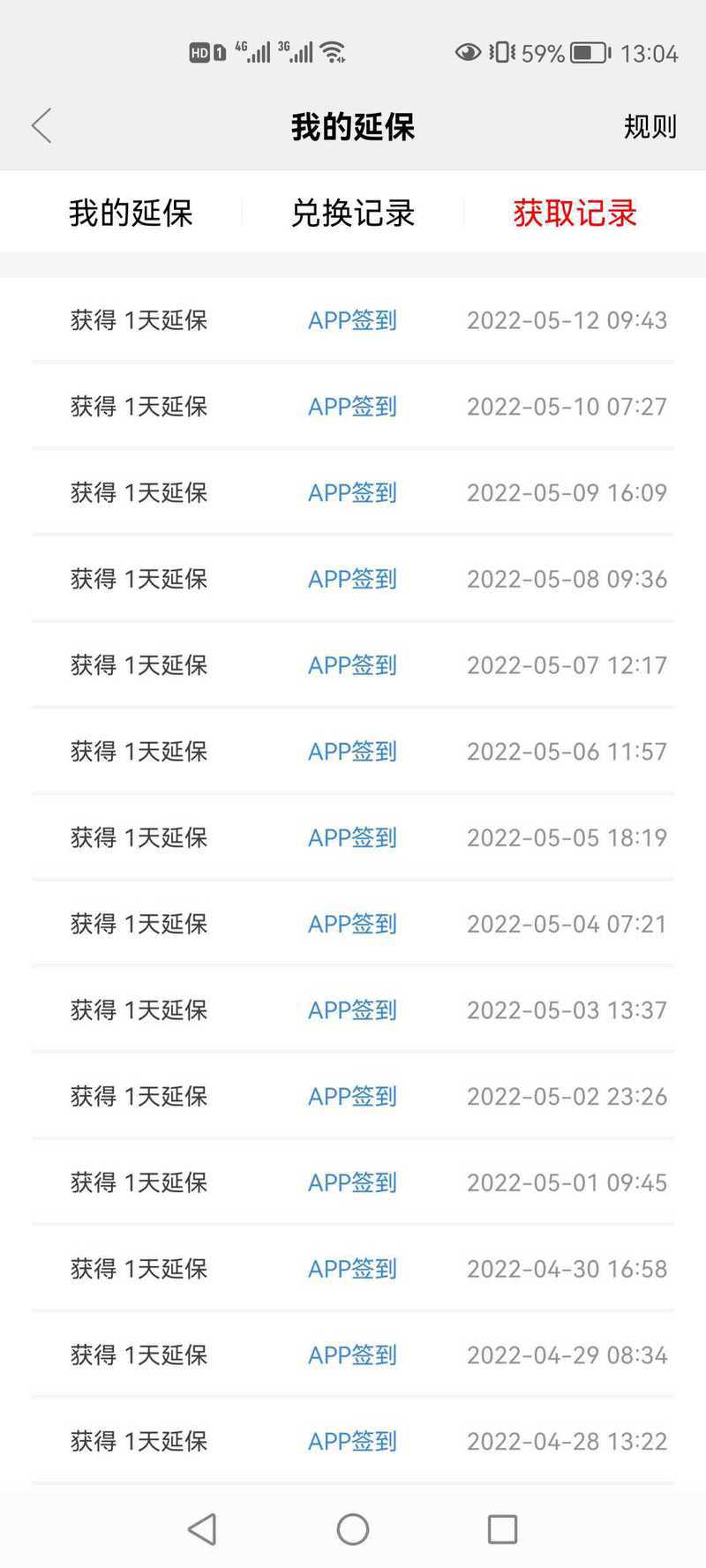This screenshot has width=706, height=1568.
Task: Select the 获取记录 tab
Action: pyautogui.click(x=575, y=214)
